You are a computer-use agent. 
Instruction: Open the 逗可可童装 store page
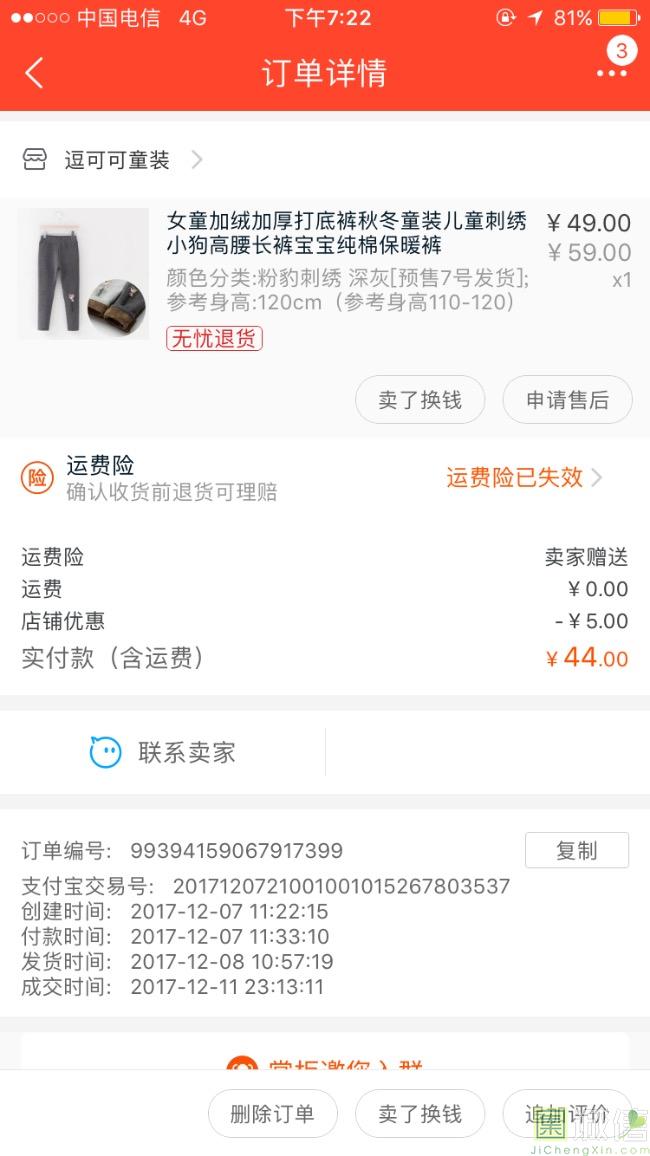pyautogui.click(x=118, y=160)
